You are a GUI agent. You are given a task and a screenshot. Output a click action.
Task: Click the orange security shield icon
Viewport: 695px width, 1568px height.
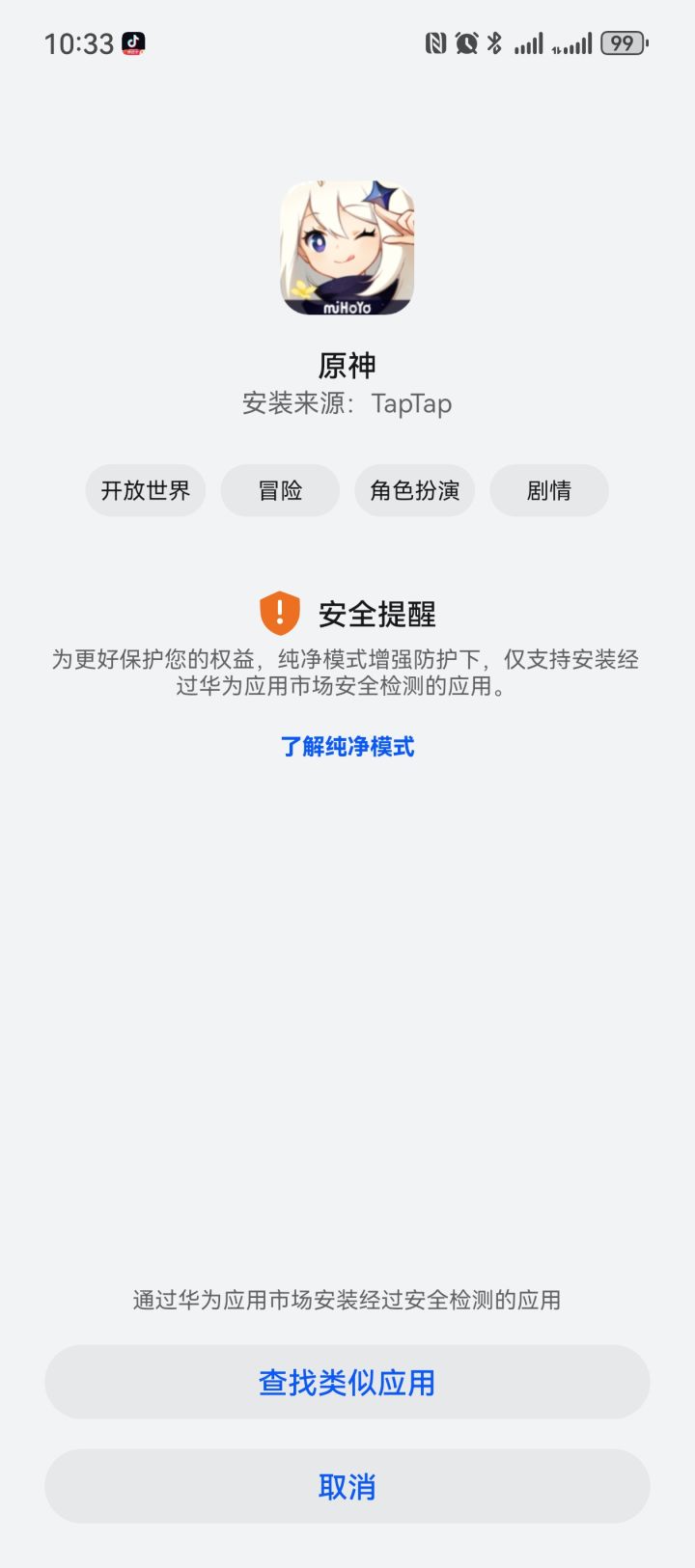tap(278, 610)
